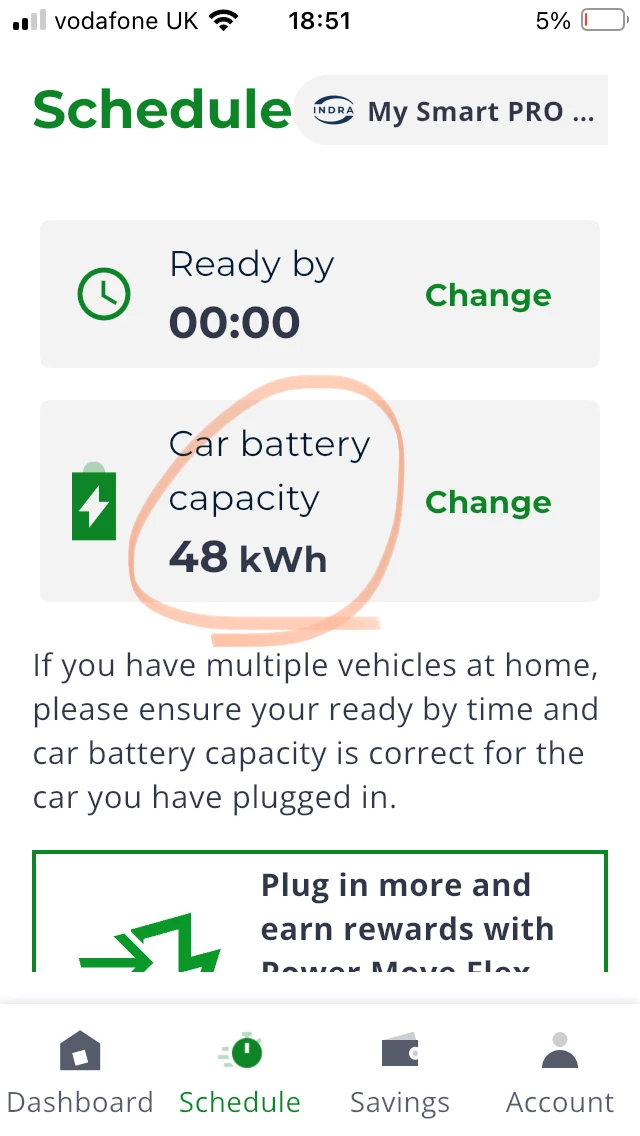
Task: Switch to the Savings tab
Action: [x=400, y=1074]
